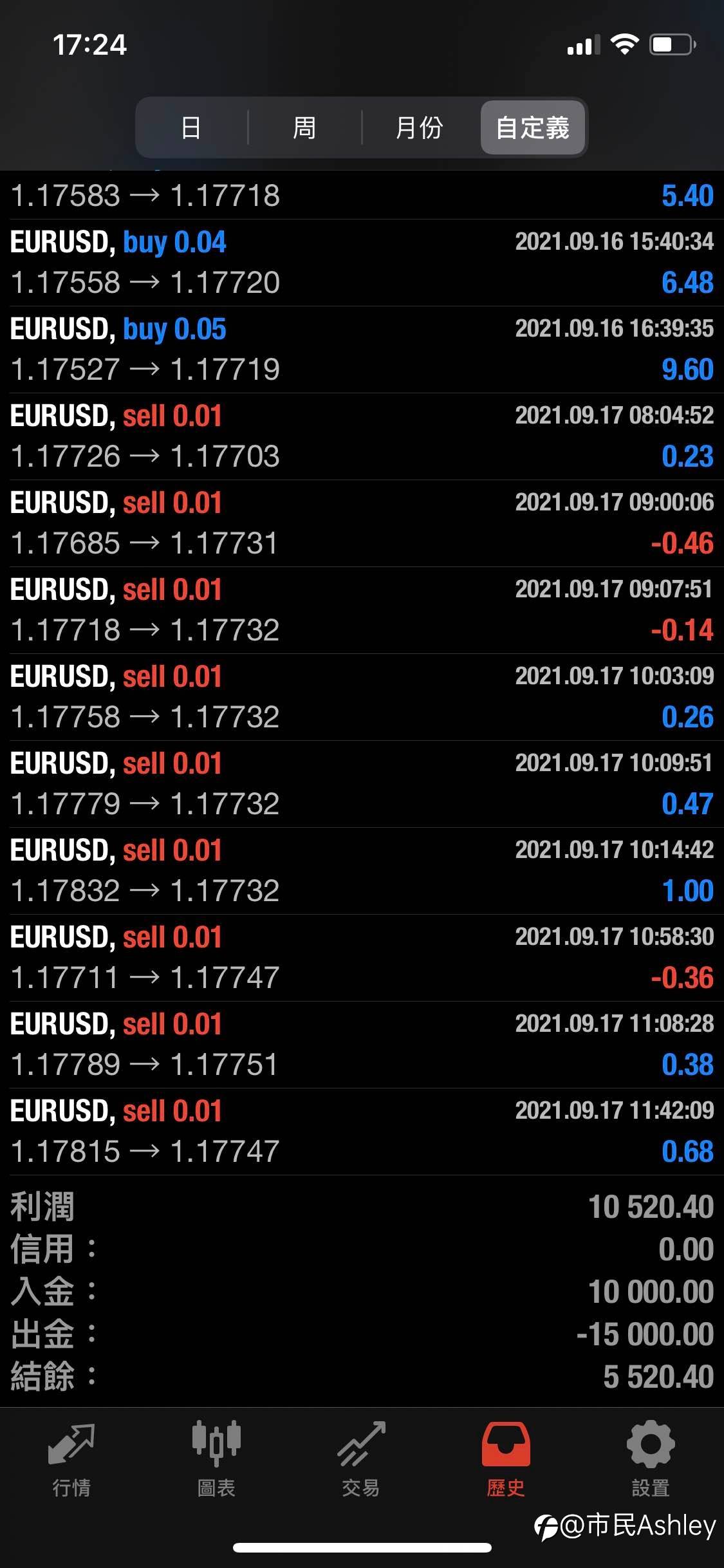Image resolution: width=724 pixels, height=1568 pixels.
Task: Open the sell trade from 08:04:52
Action: tap(362, 436)
